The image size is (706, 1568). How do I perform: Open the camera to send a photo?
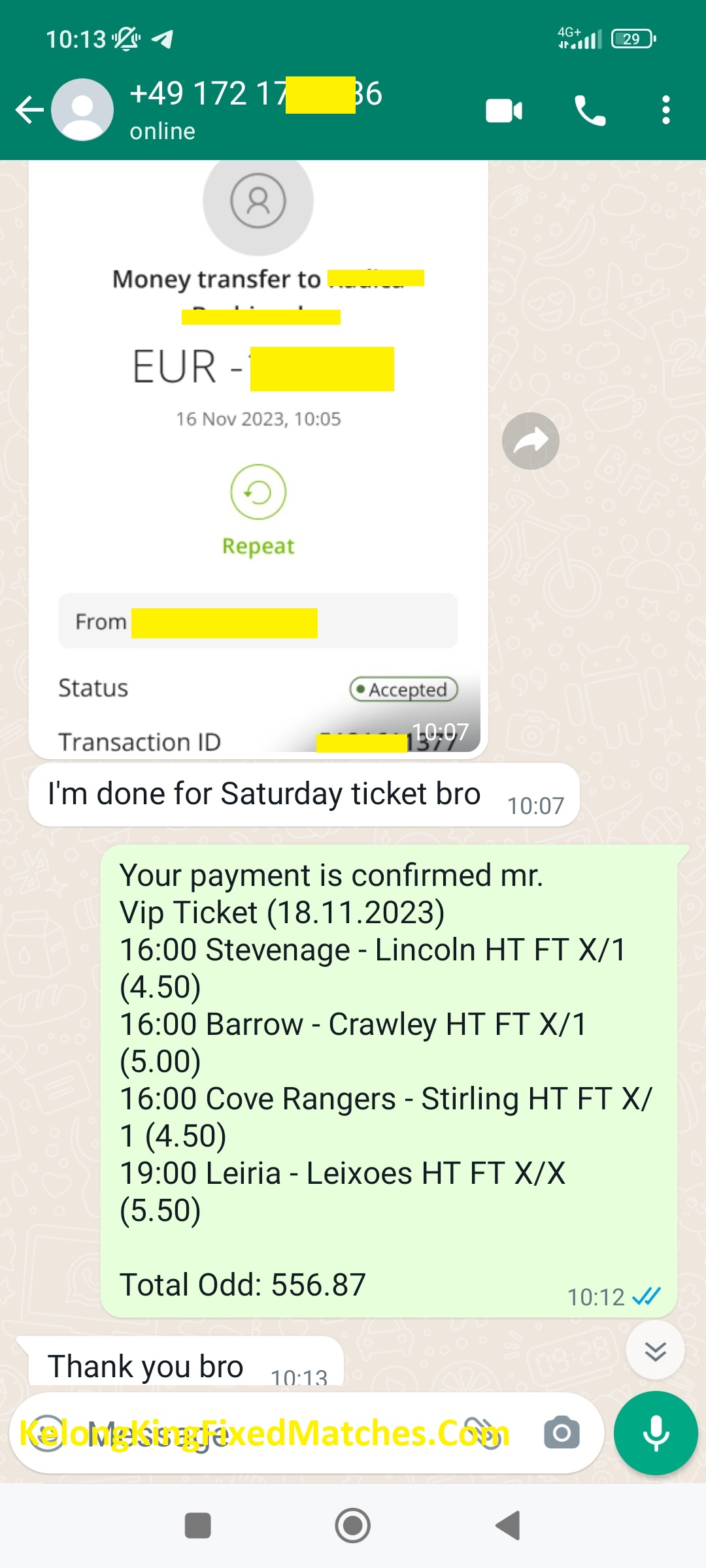point(562,1433)
